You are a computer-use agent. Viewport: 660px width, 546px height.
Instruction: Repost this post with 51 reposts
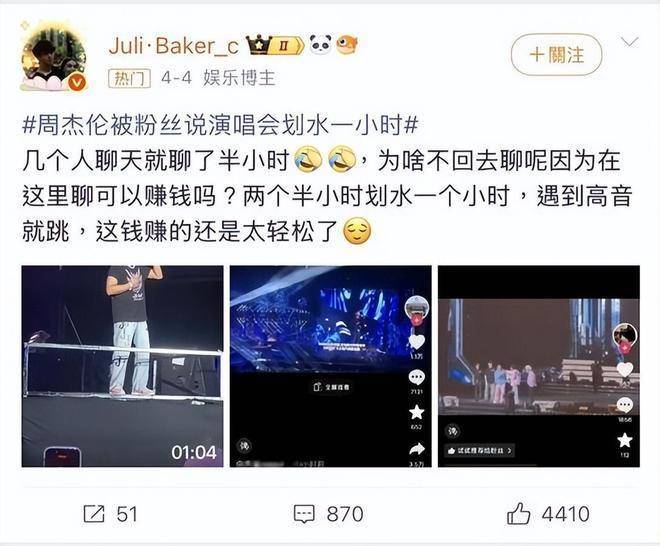coord(112,514)
